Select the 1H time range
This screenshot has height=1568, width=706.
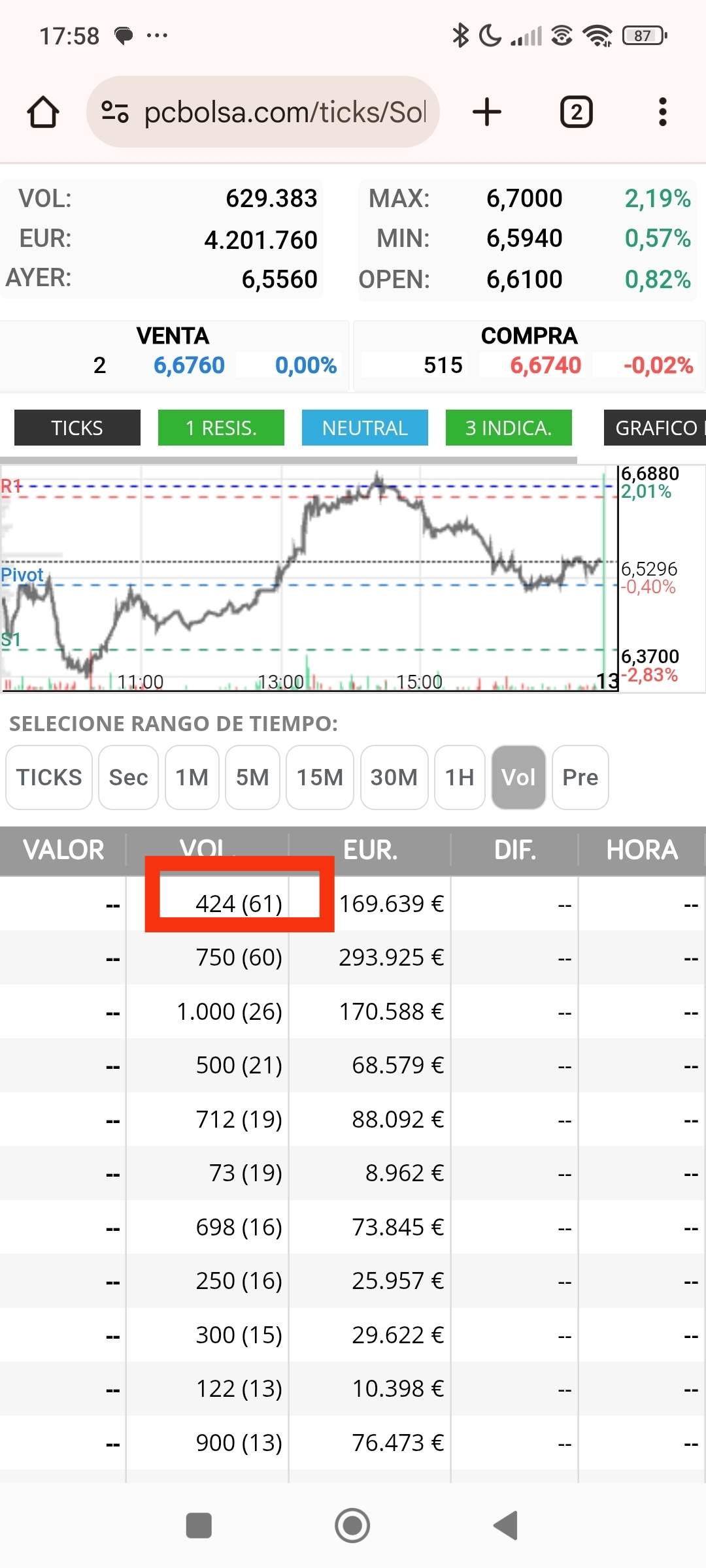tap(460, 777)
